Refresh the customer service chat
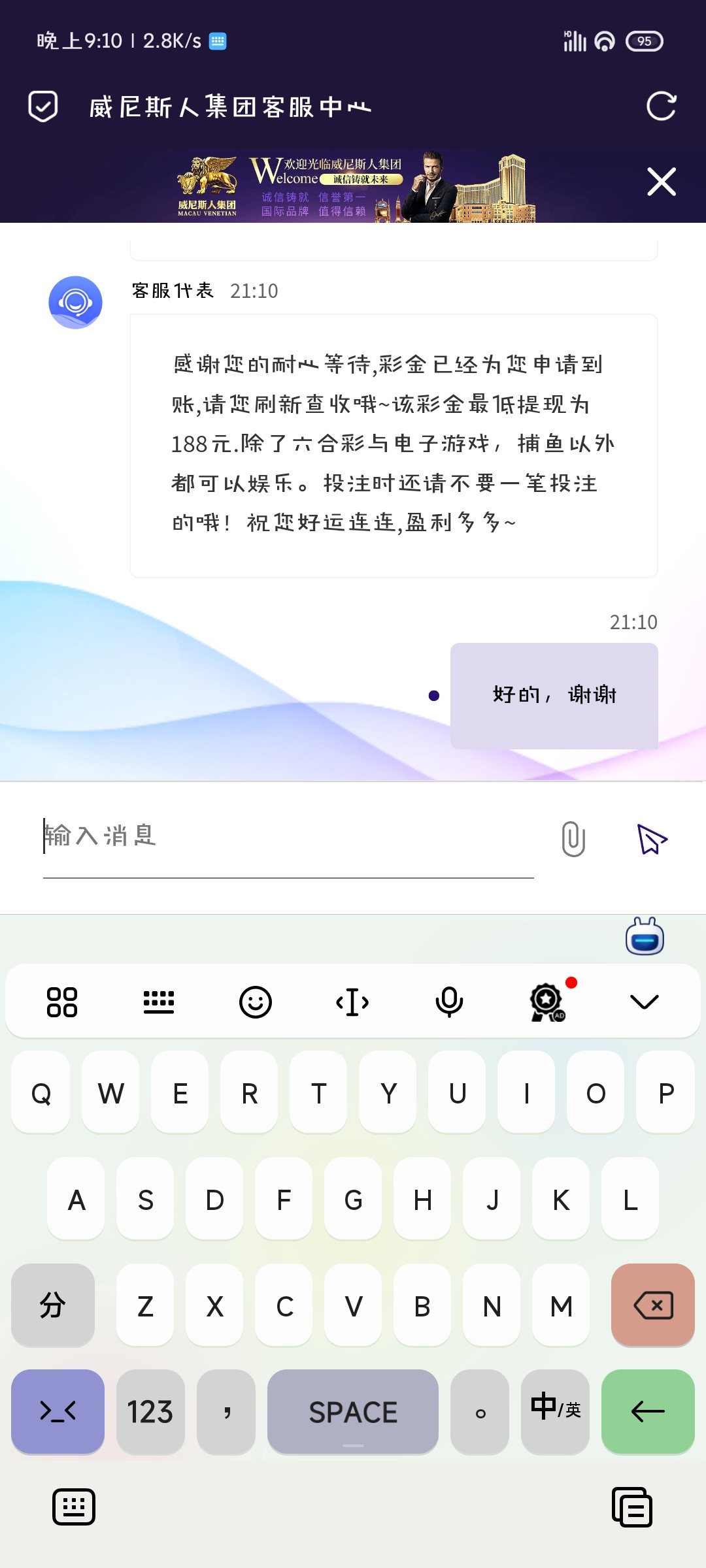Image resolution: width=706 pixels, height=1568 pixels. (x=661, y=106)
